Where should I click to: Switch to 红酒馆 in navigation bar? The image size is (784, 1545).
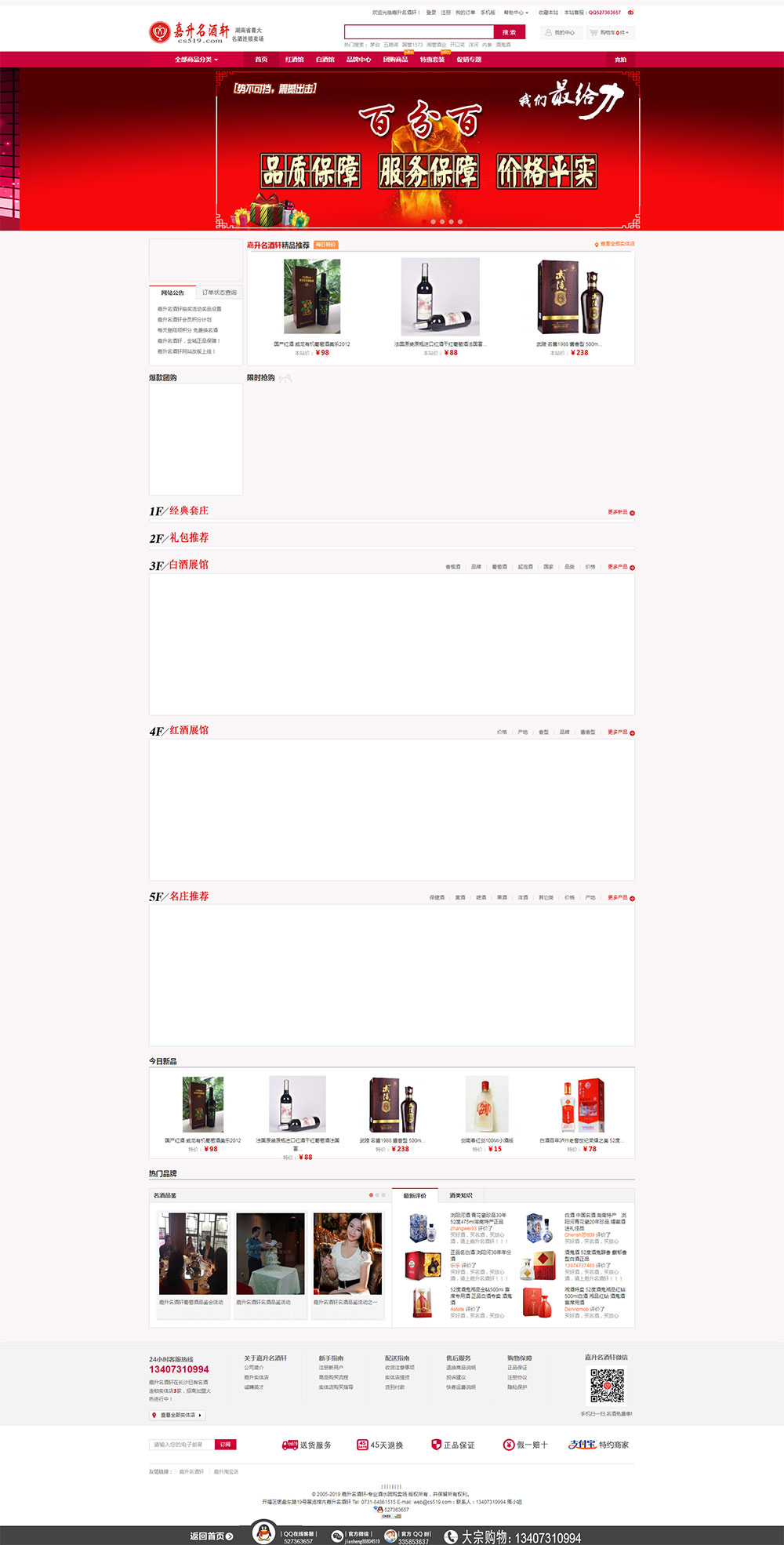294,60
